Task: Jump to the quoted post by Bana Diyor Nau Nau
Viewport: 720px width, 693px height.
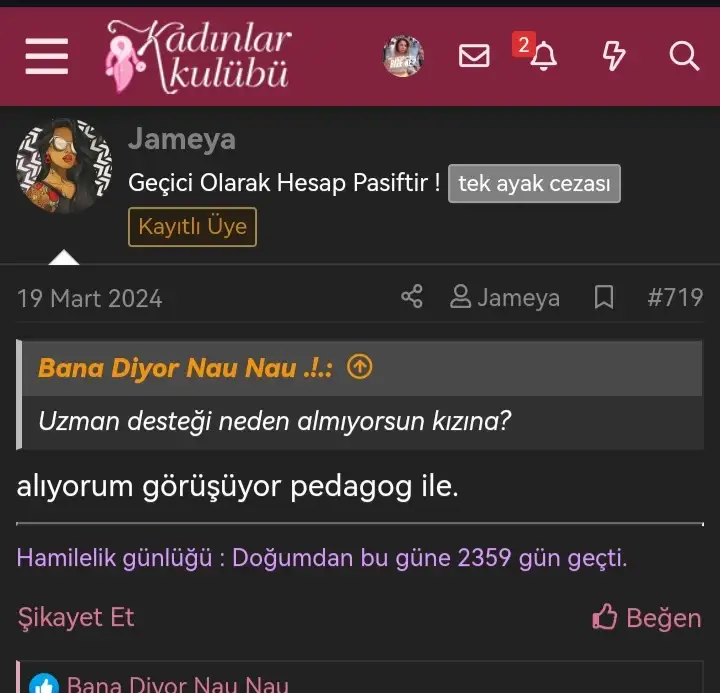Action: [360, 368]
